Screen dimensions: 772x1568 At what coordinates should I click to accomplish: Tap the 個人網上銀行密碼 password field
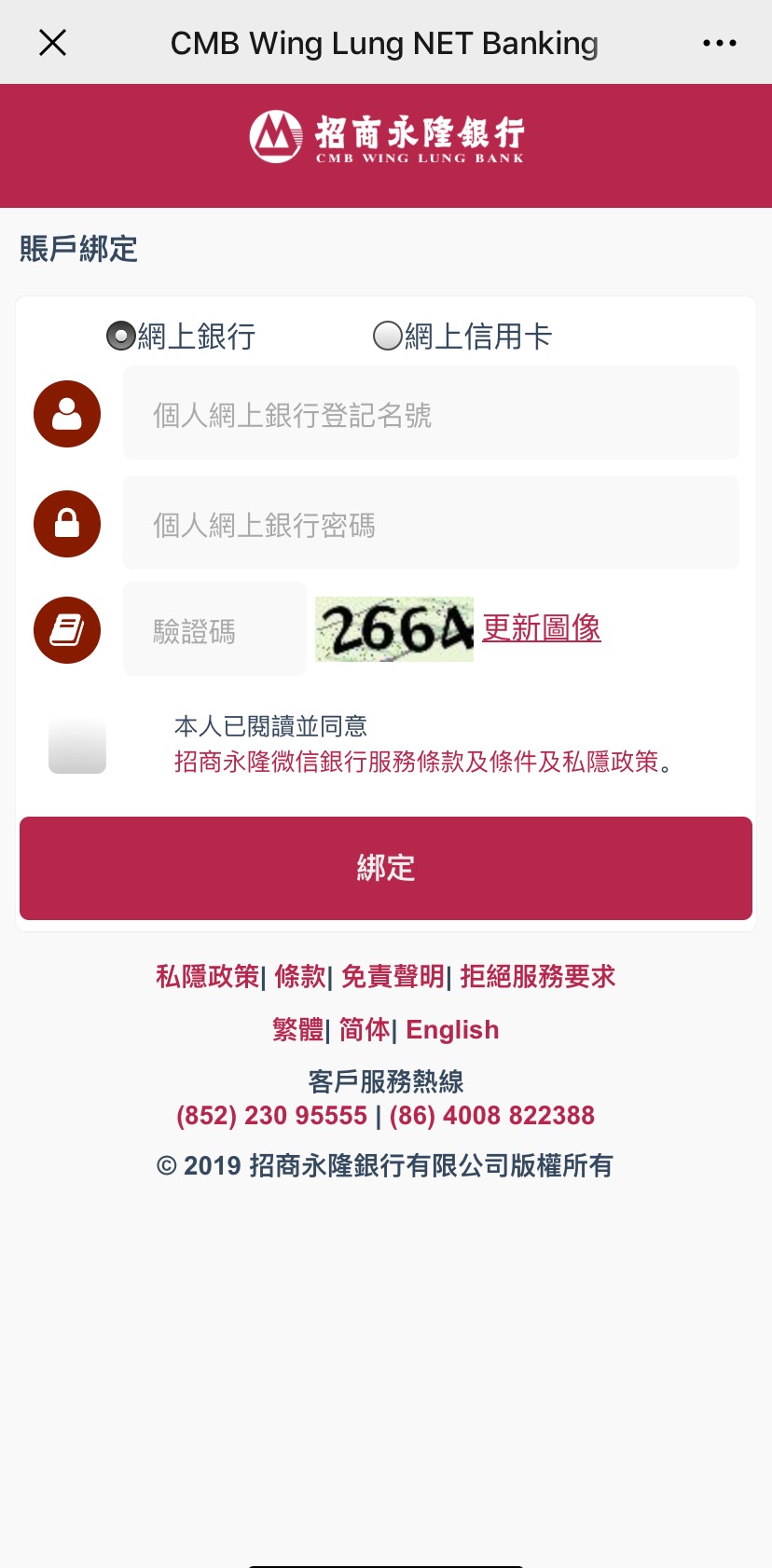(431, 524)
